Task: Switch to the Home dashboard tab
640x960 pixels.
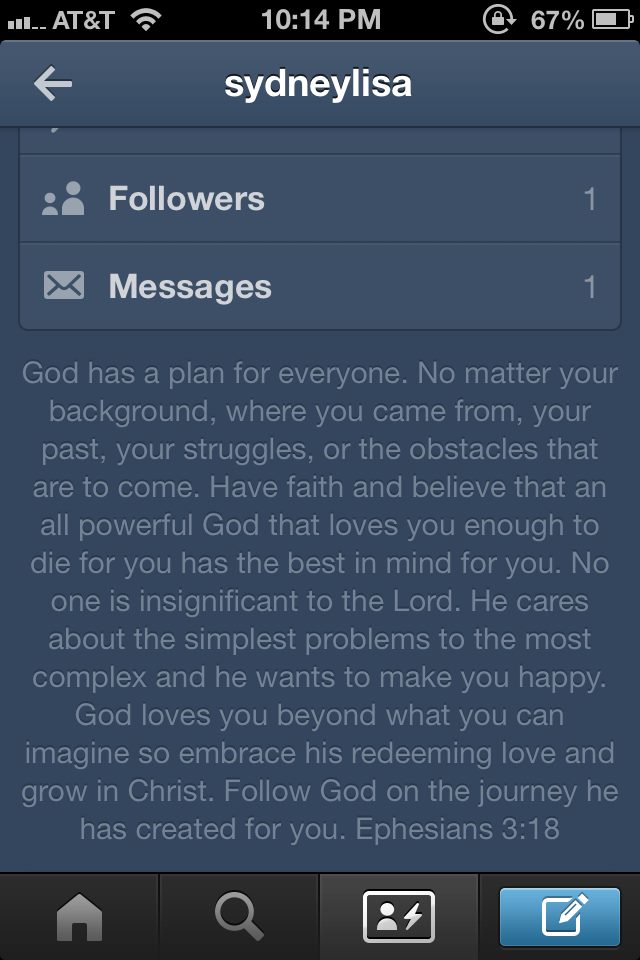Action: pyautogui.click(x=80, y=916)
